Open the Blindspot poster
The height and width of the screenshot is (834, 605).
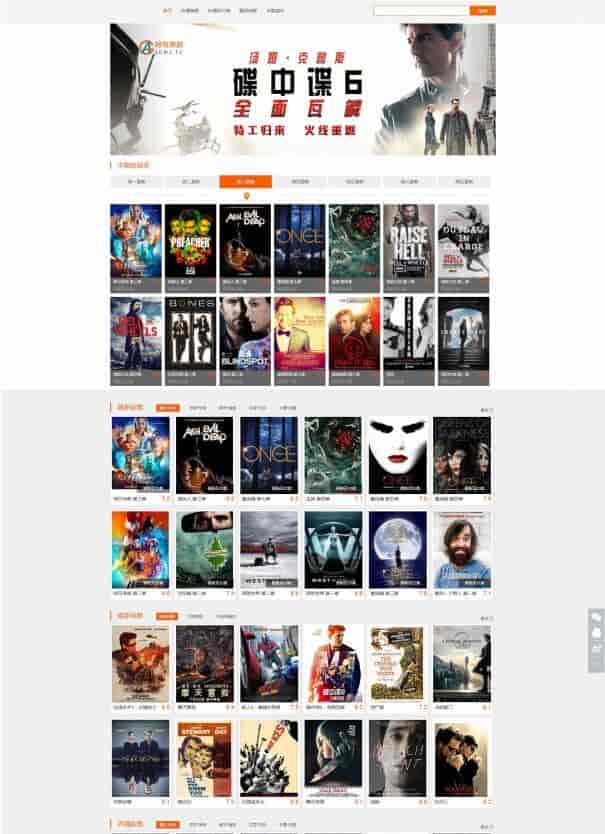pyautogui.click(x=245, y=334)
